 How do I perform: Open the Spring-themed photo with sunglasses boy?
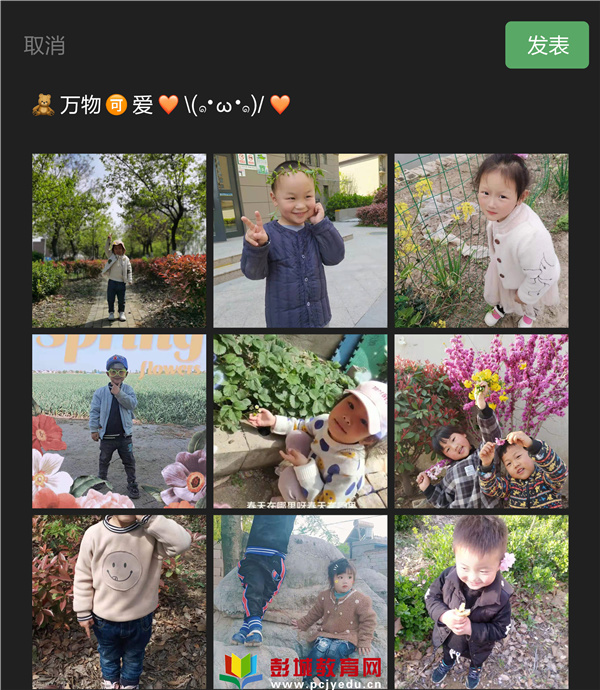(119, 421)
